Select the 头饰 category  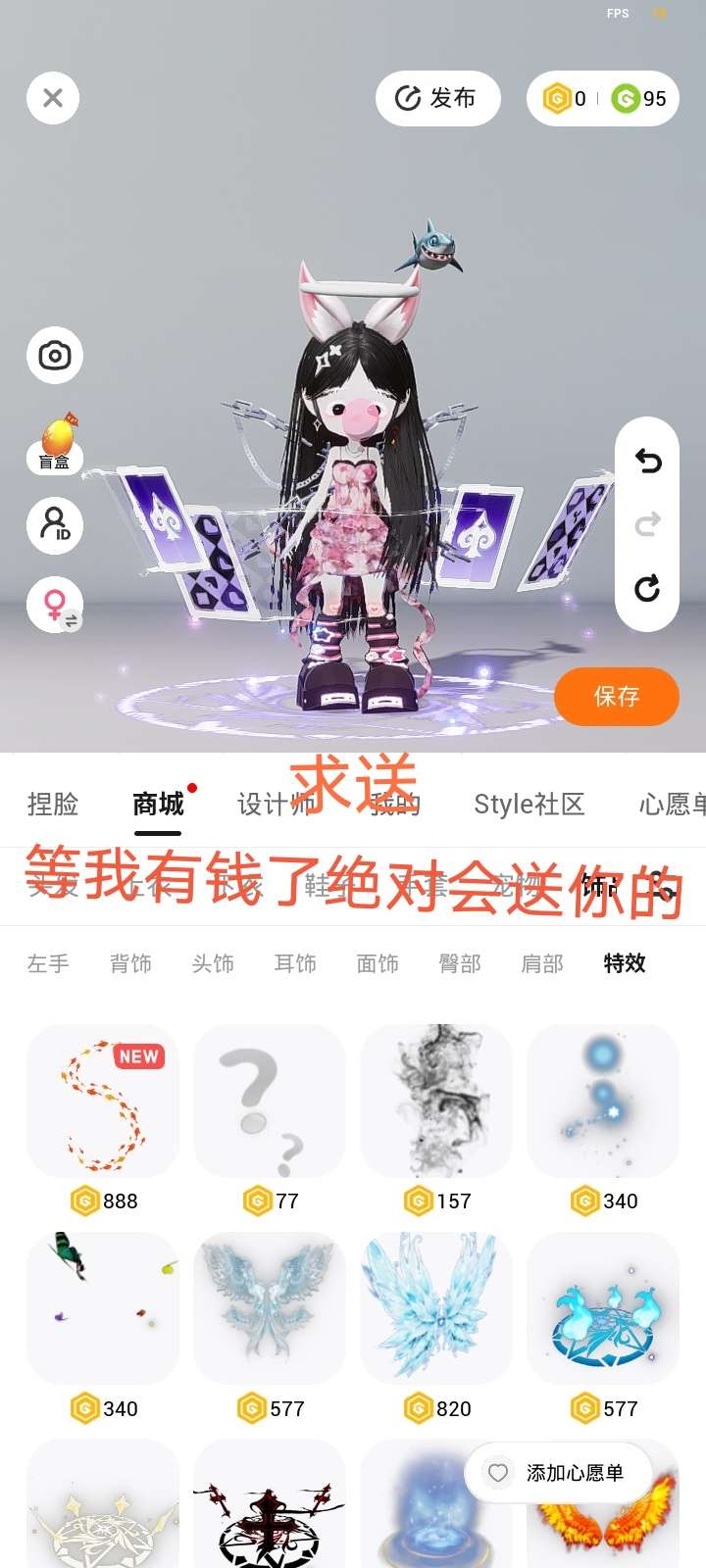213,963
